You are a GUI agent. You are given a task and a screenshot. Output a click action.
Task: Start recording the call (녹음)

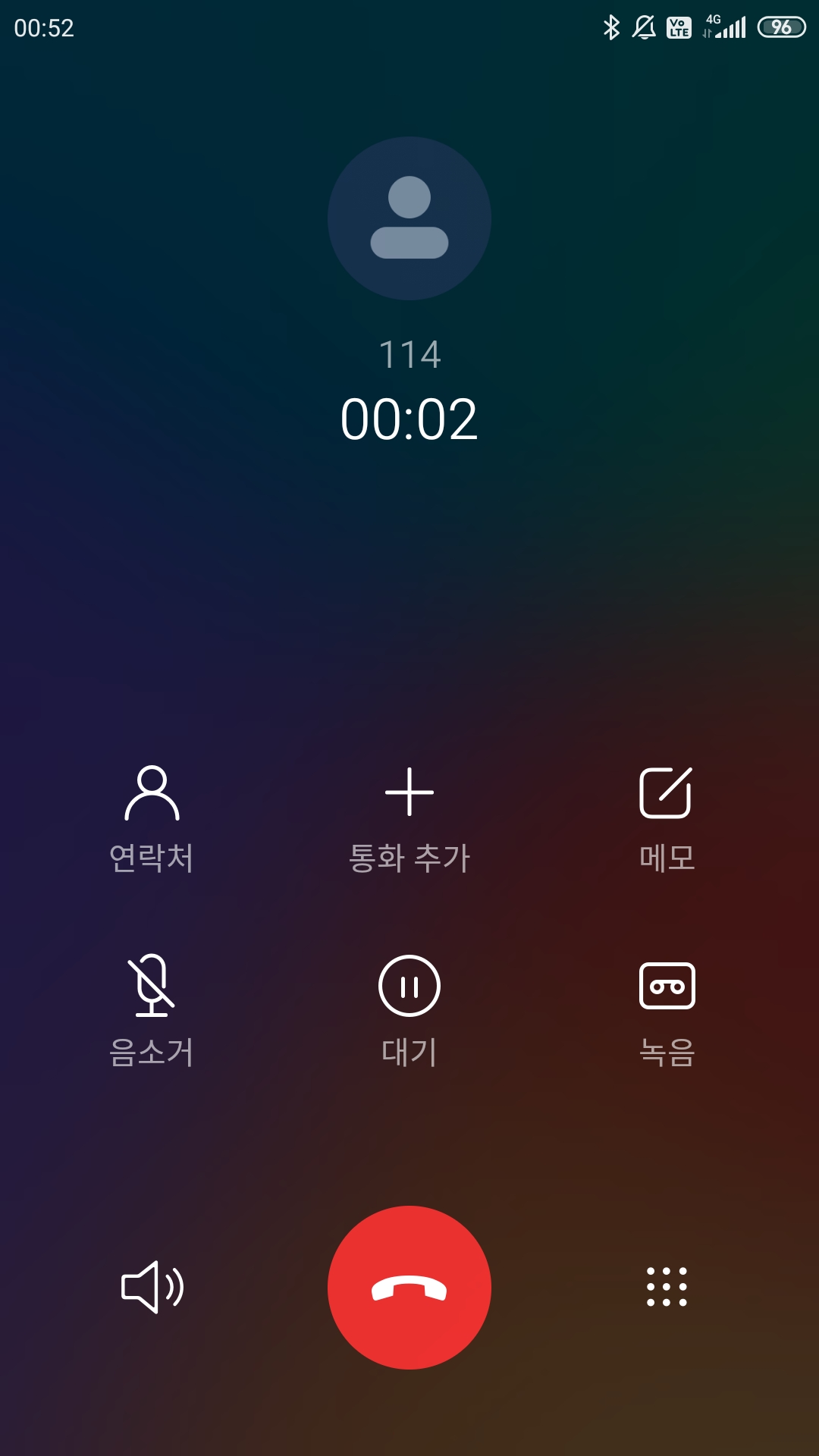pos(667,1012)
